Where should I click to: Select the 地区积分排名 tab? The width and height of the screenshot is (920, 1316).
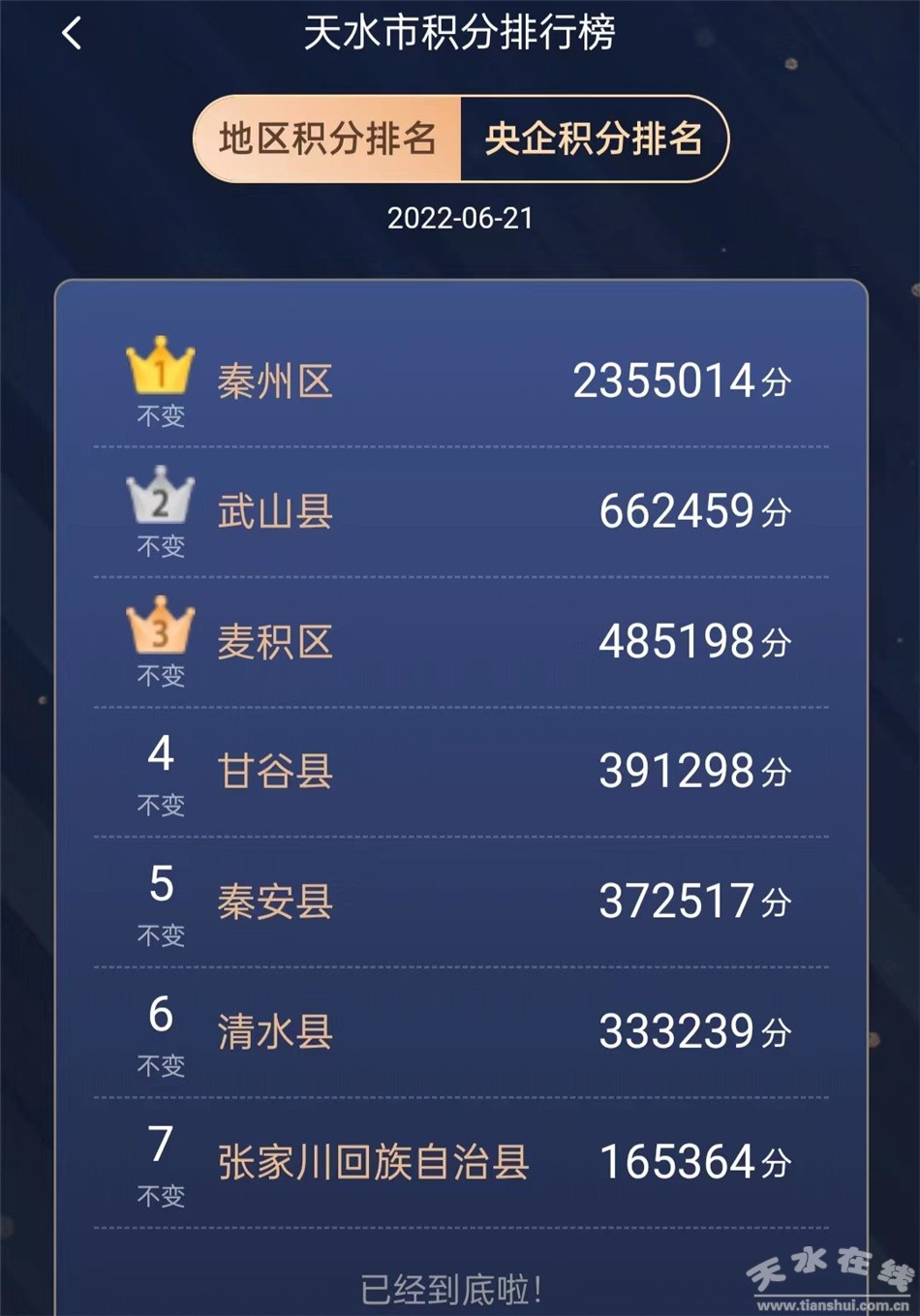pyautogui.click(x=327, y=138)
